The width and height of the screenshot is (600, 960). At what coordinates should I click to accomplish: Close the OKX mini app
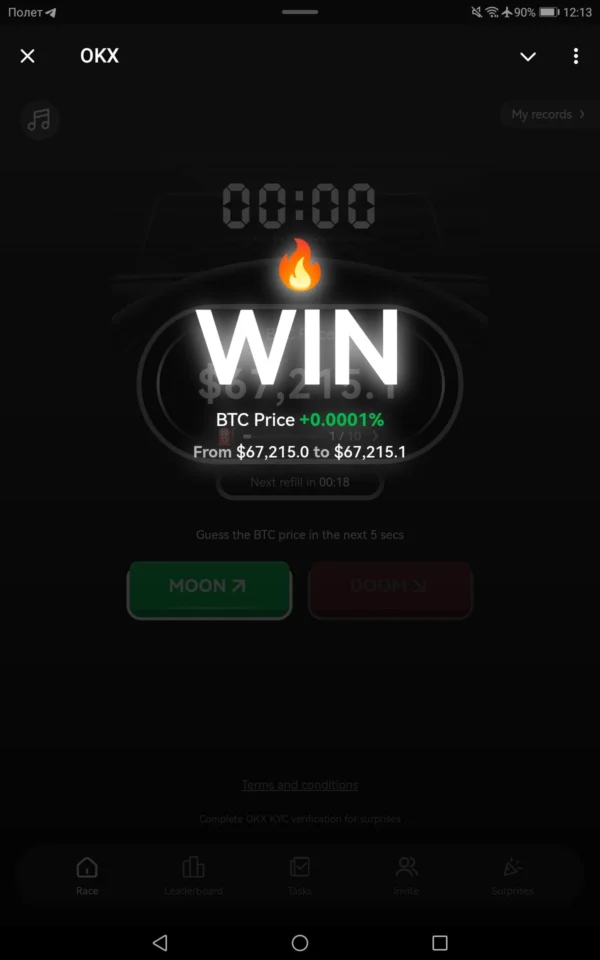point(28,56)
